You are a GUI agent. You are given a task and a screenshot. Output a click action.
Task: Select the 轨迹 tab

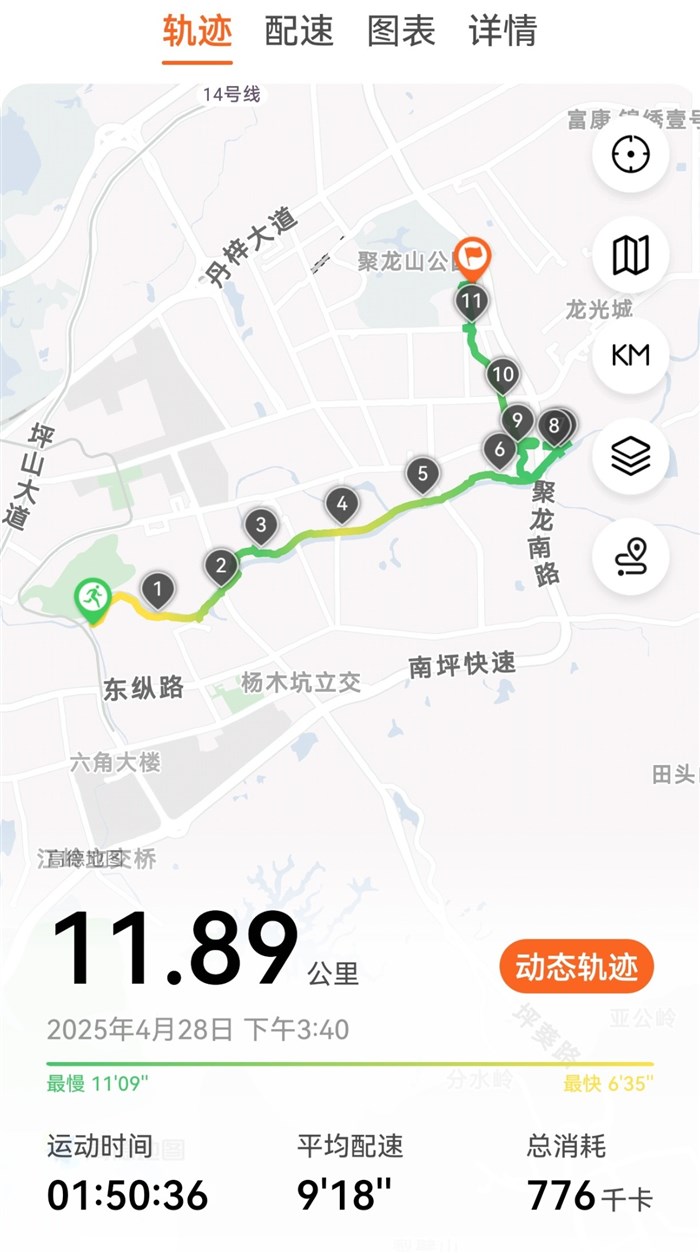point(197,31)
